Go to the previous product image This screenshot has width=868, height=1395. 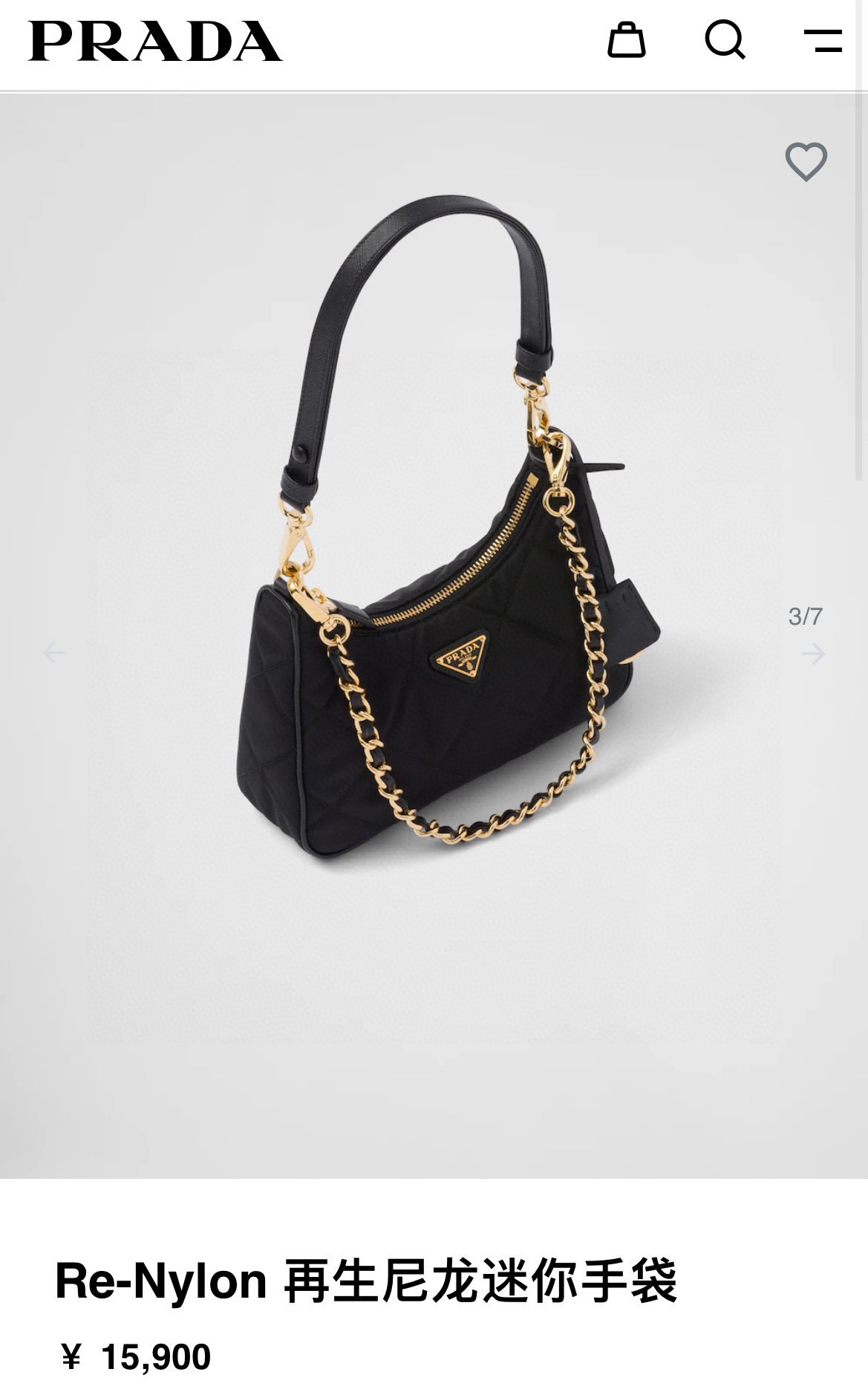click(53, 653)
